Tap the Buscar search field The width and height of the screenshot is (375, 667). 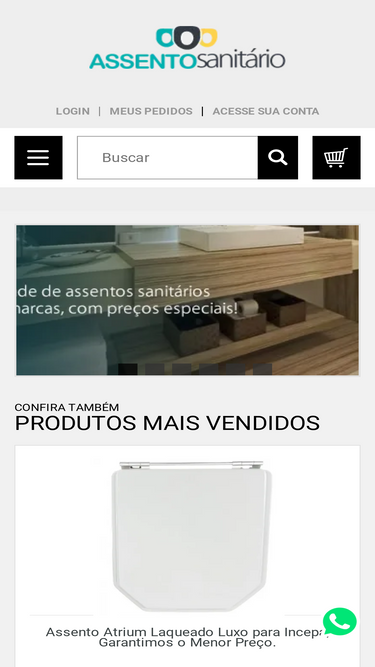click(168, 157)
